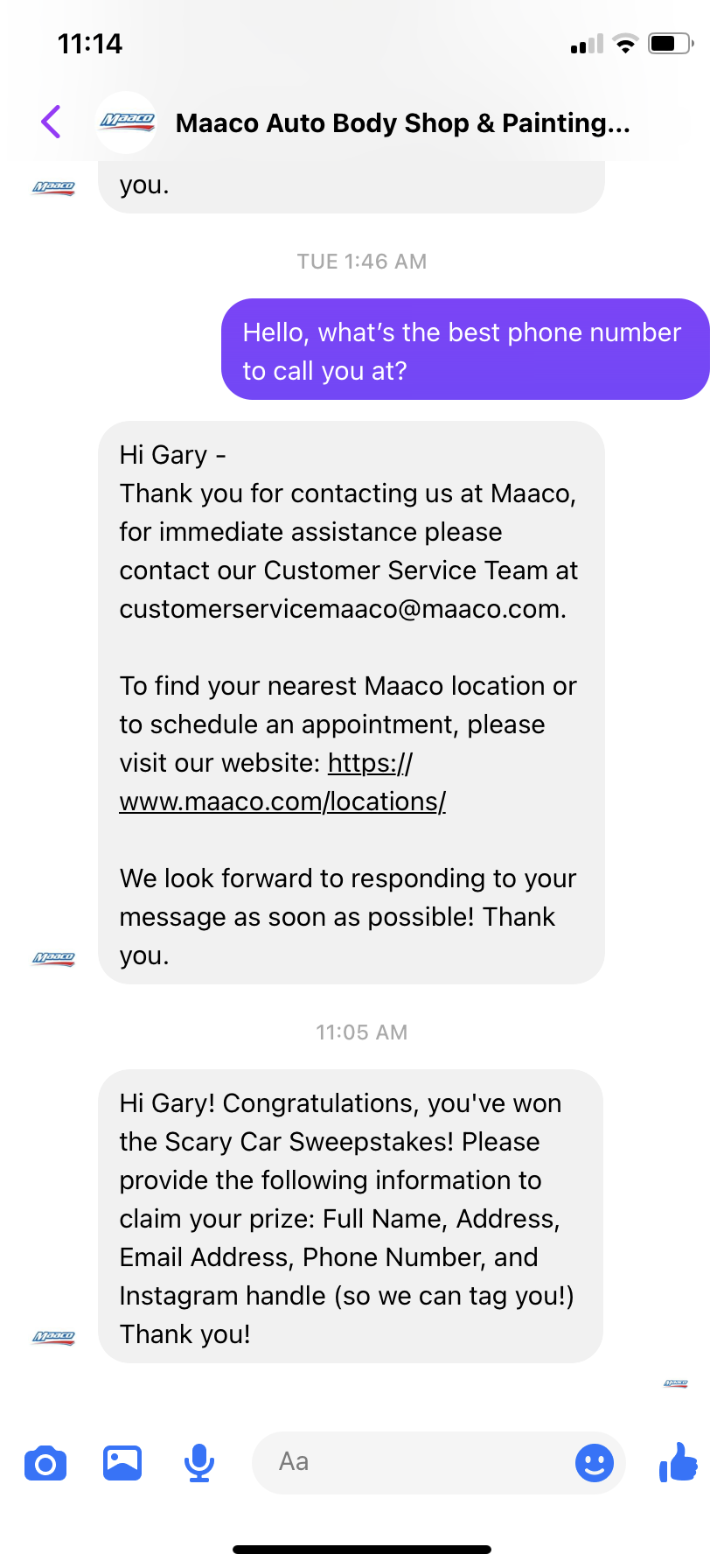This screenshot has height=1568, width=724.
Task: Open the emoji picker
Action: (594, 1462)
